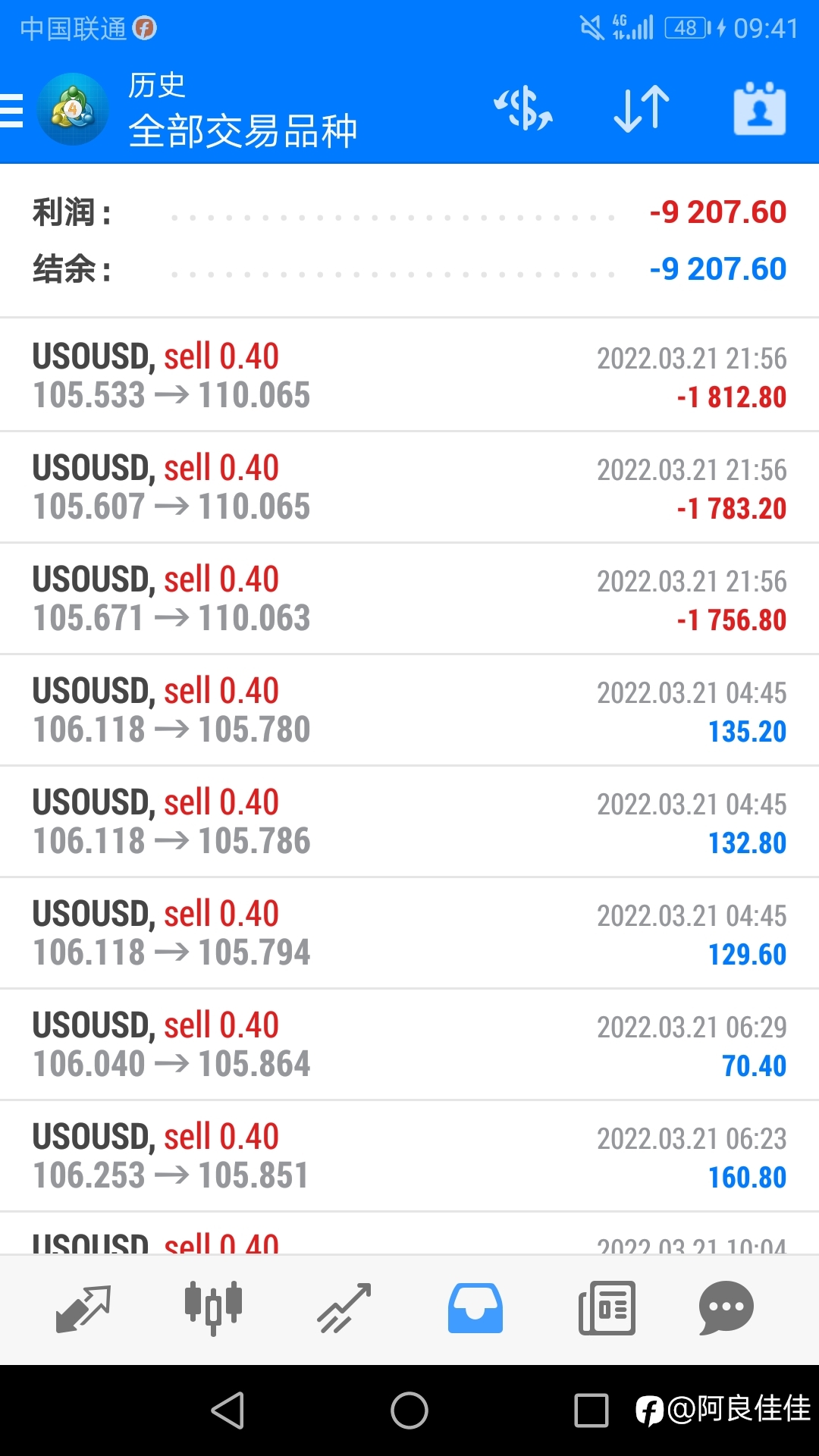Switch to the quotes arrows tab

[x=83, y=1308]
